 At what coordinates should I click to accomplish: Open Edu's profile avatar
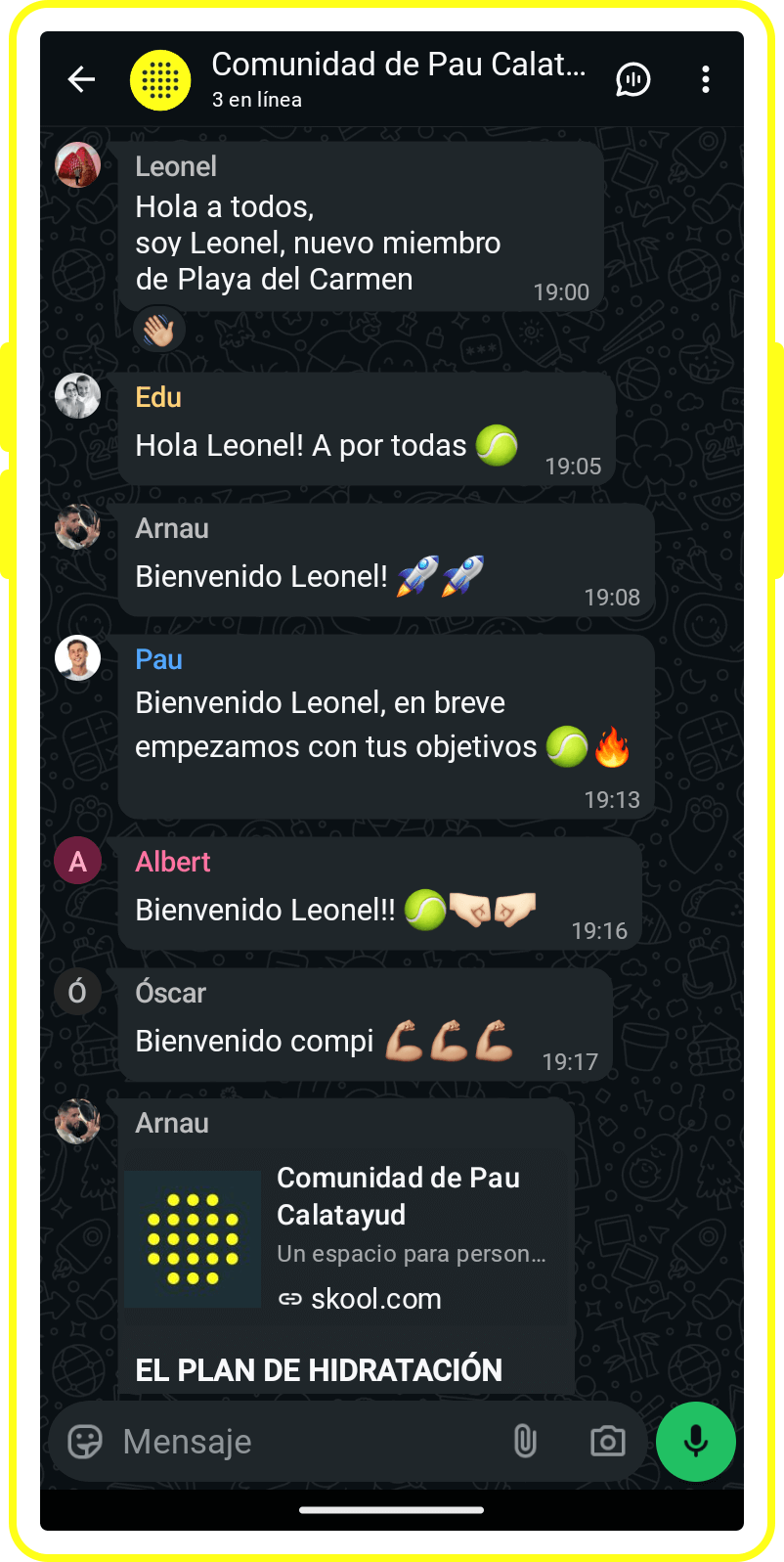click(78, 396)
